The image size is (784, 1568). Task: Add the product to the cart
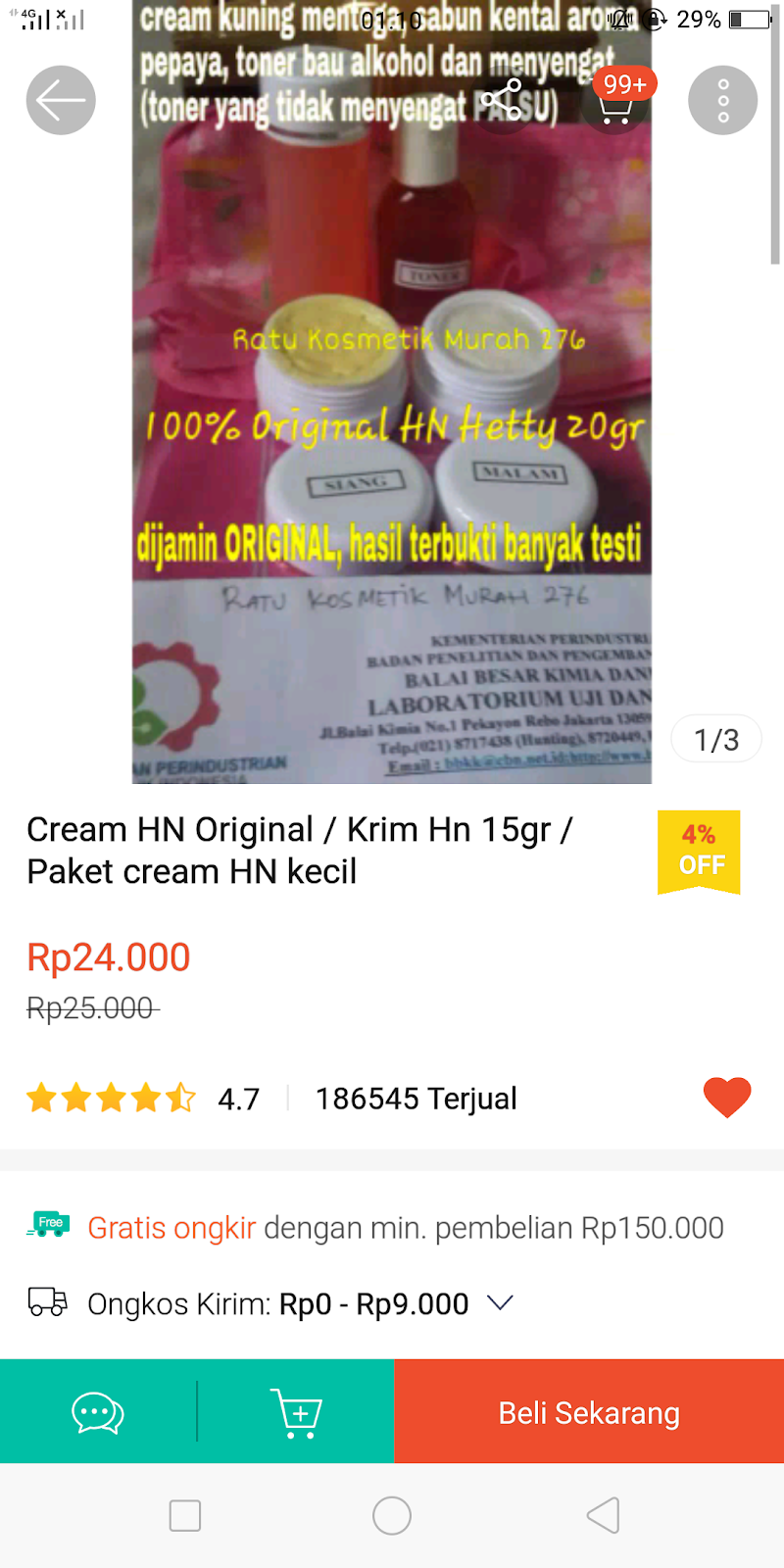[x=296, y=1412]
